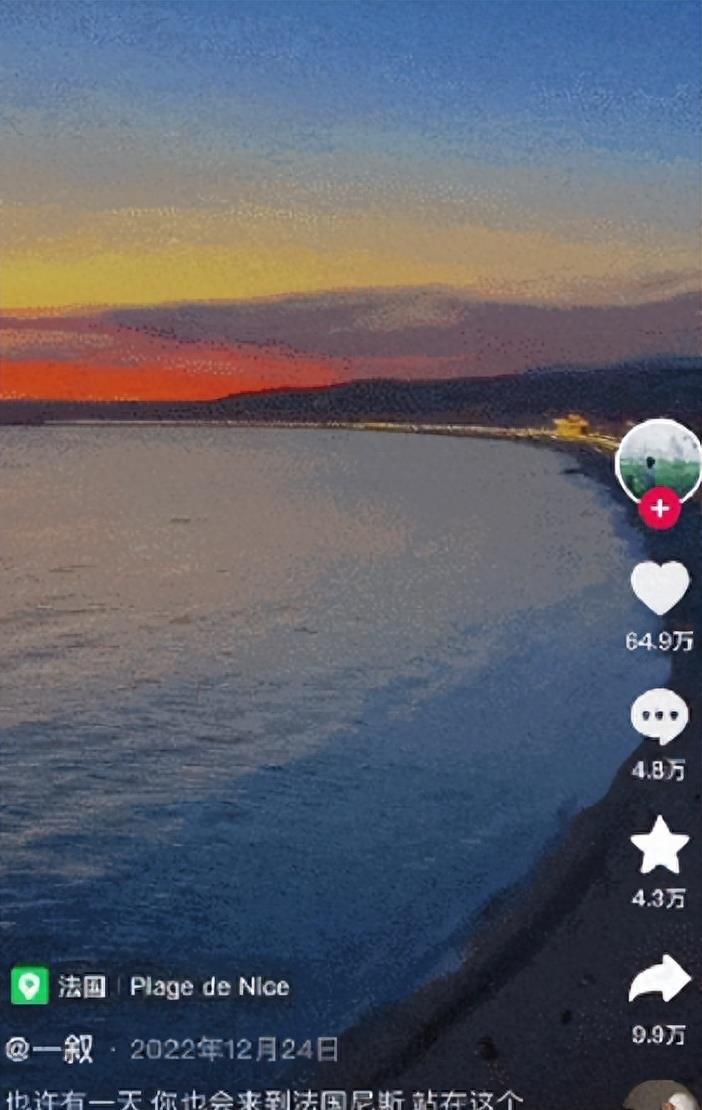Like this video with the heart
The width and height of the screenshot is (702, 1110).
pyautogui.click(x=660, y=588)
